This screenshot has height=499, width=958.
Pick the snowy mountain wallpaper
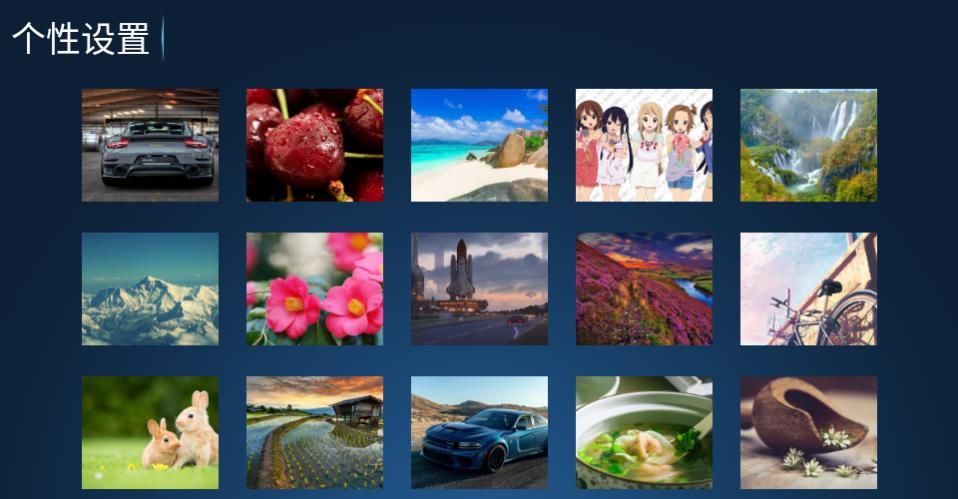point(150,289)
